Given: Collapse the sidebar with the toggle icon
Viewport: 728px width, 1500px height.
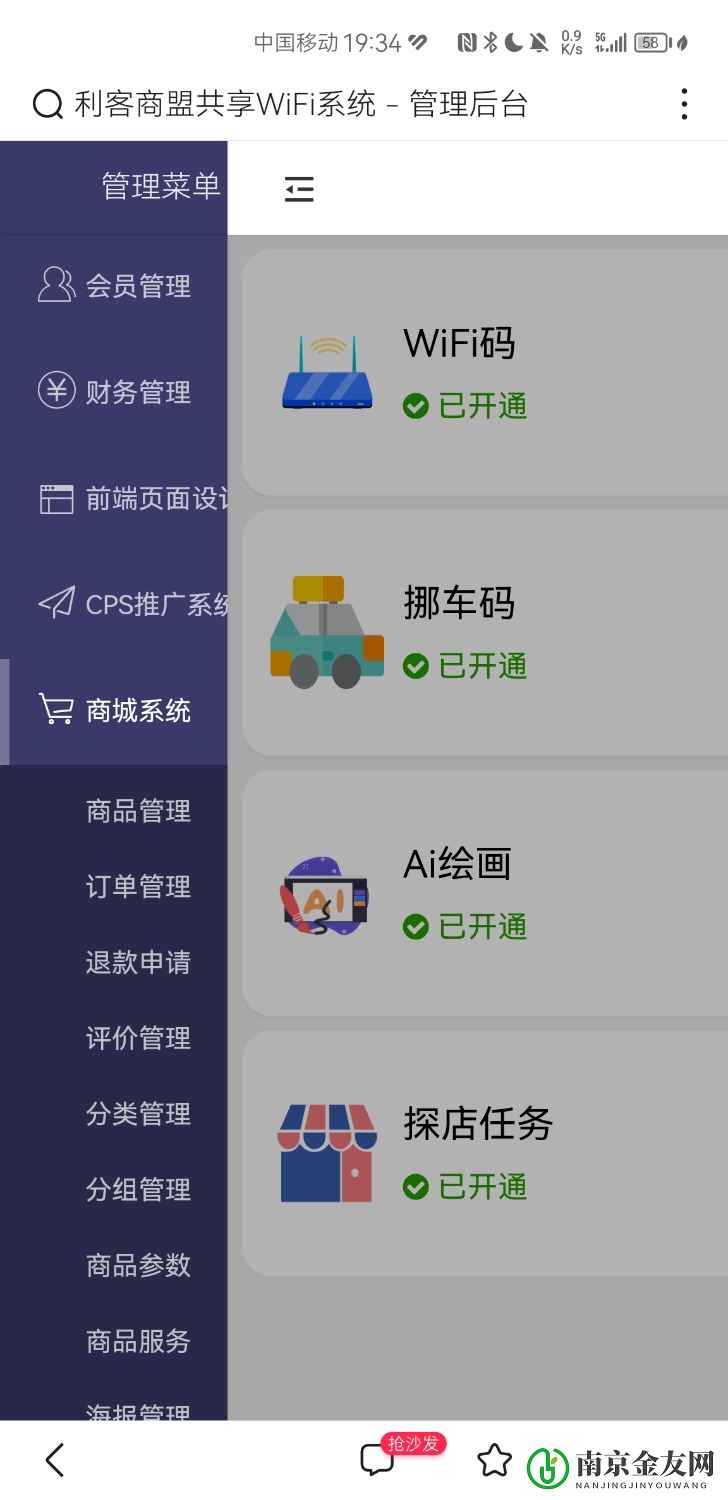Looking at the screenshot, I should 299,188.
